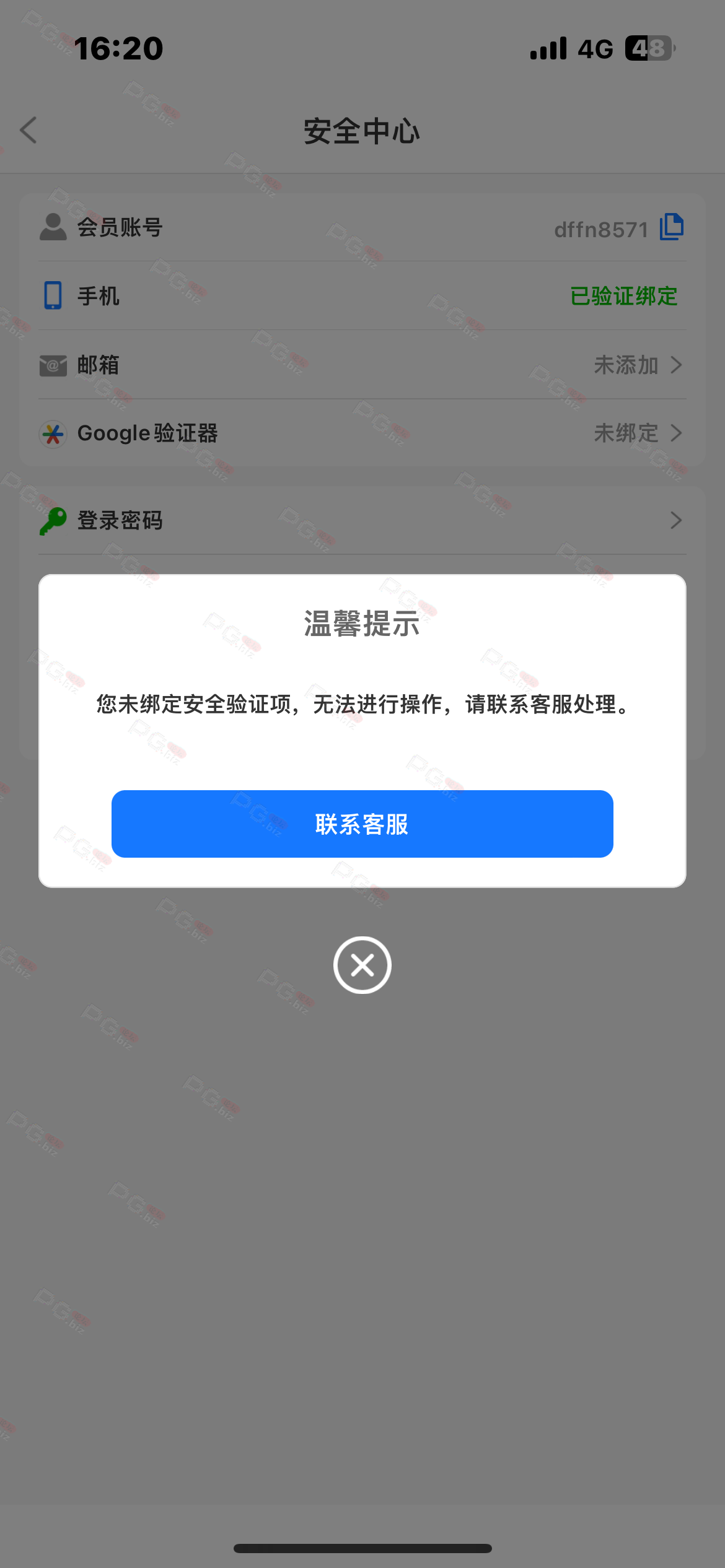This screenshot has height=1568, width=725.
Task: Go back from 安全中心
Action: coord(29,131)
